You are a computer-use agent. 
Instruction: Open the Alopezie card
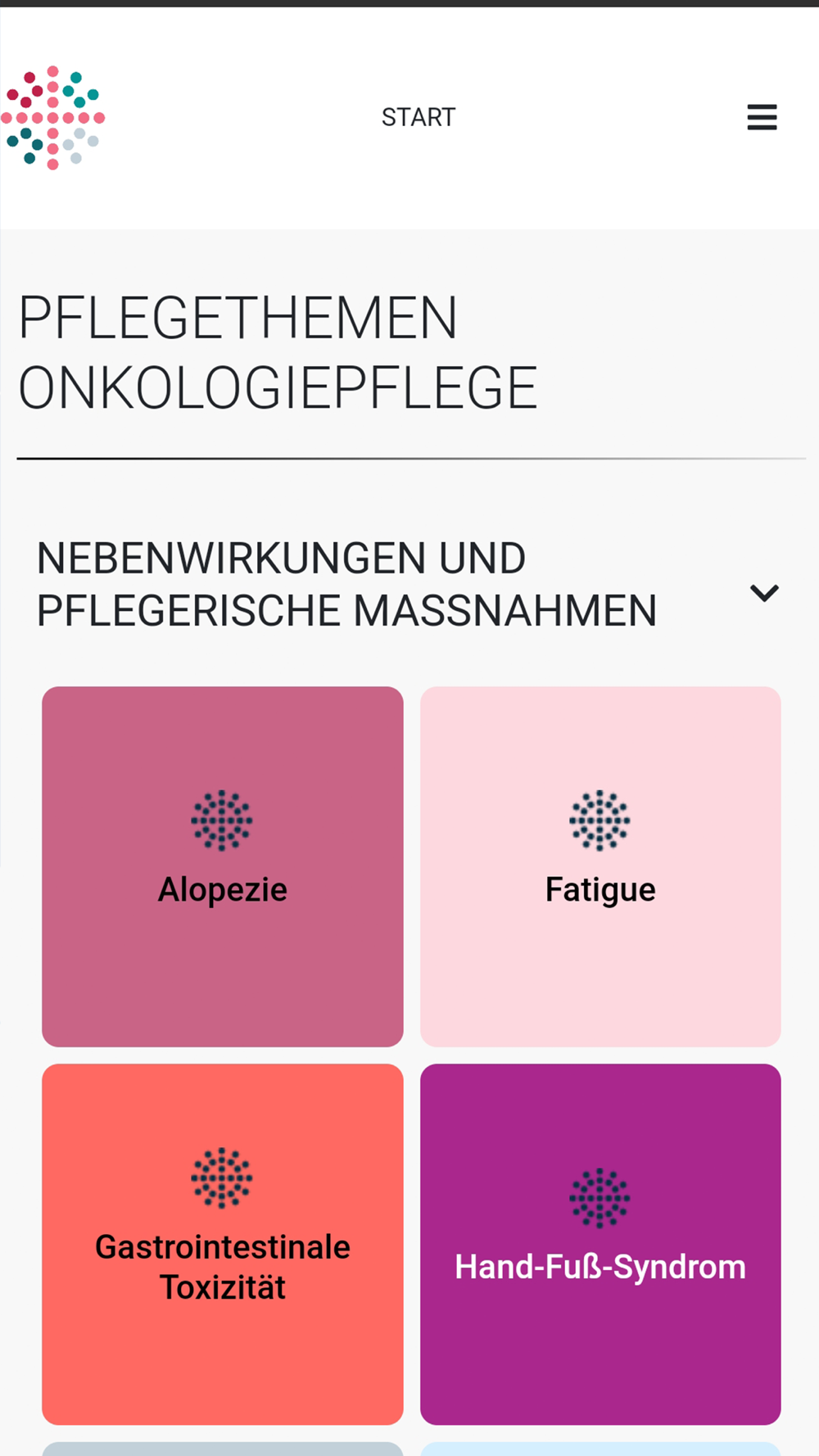pos(223,866)
